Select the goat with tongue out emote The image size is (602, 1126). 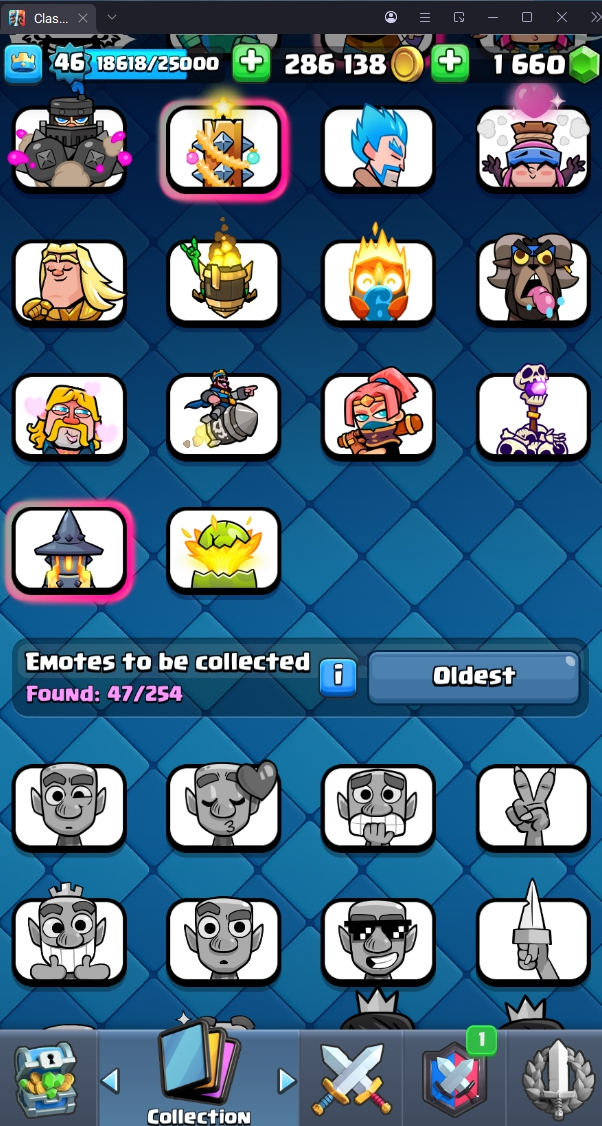(x=533, y=282)
